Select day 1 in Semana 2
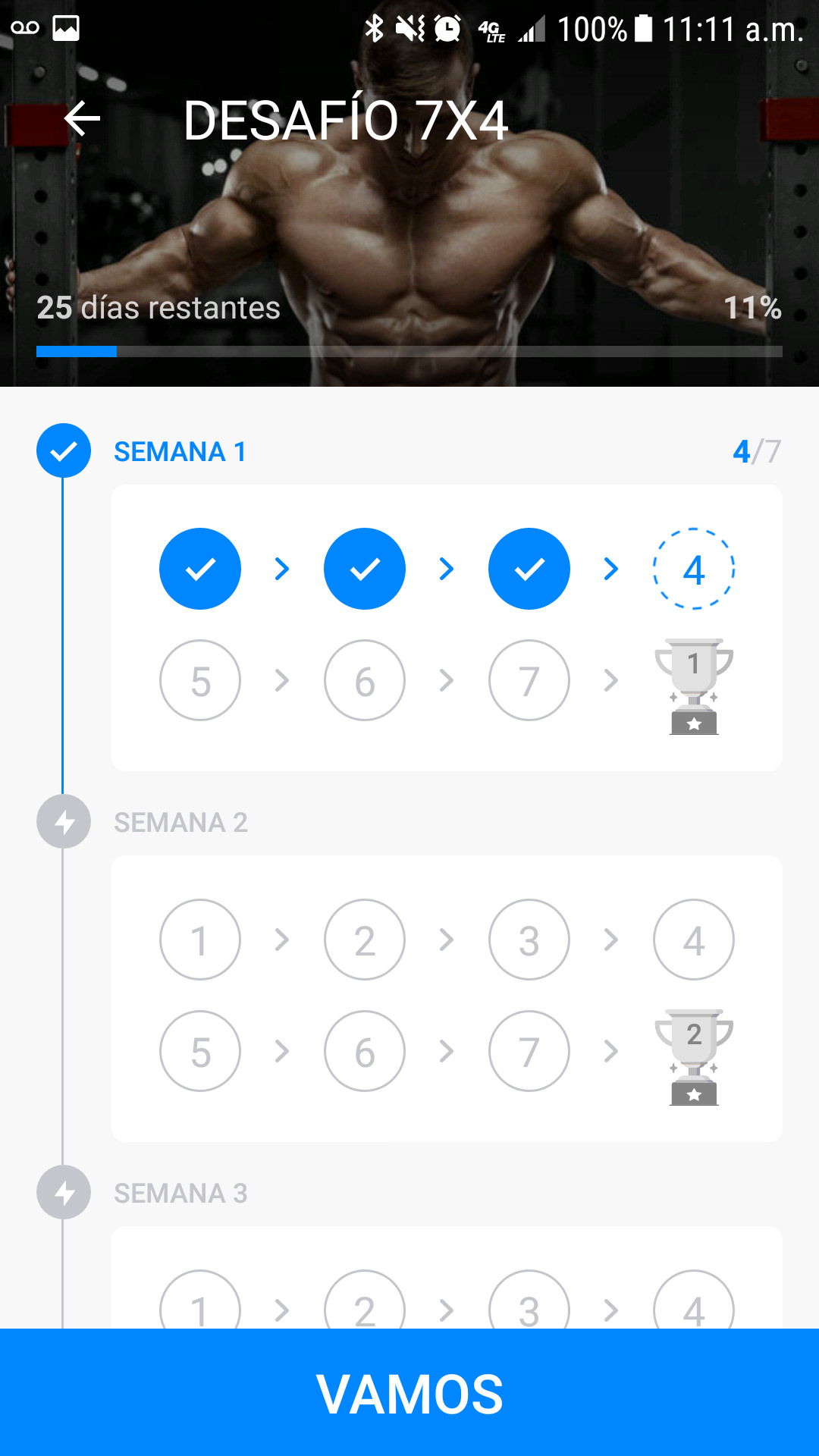 pyautogui.click(x=200, y=940)
